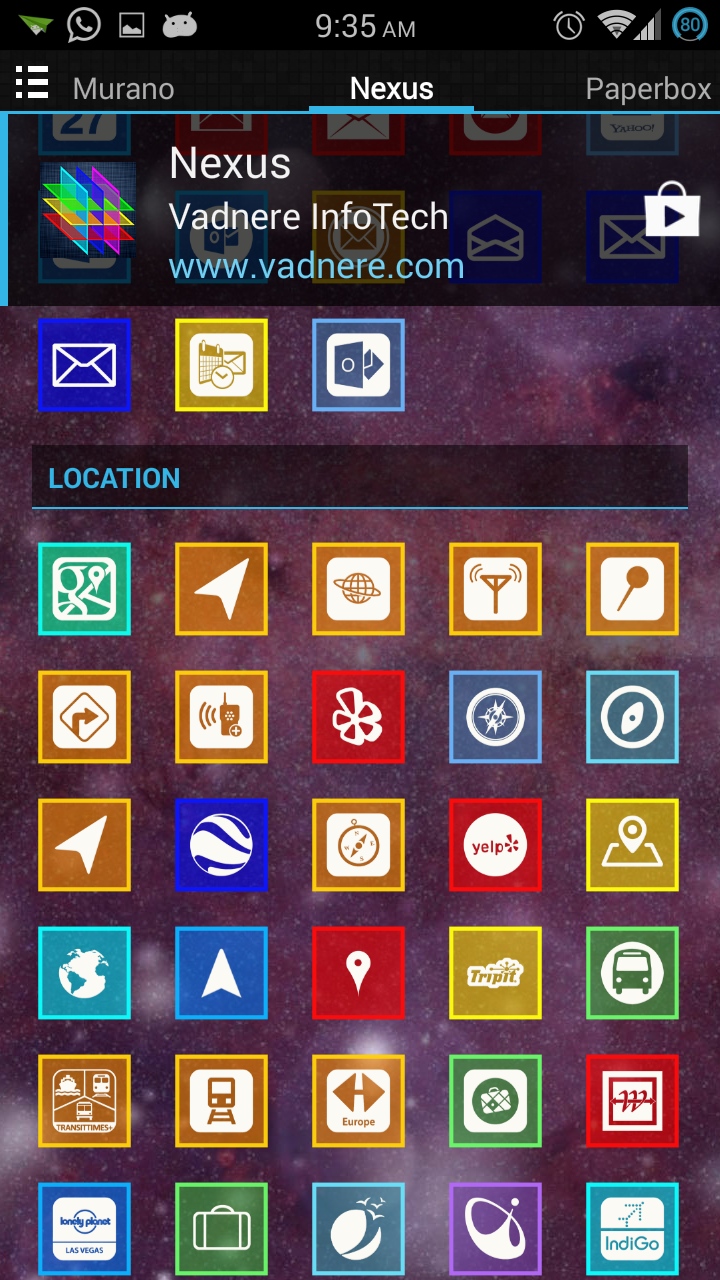Open the theme's Play Store page
Viewport: 720px width, 1280px height.
pyautogui.click(x=672, y=210)
